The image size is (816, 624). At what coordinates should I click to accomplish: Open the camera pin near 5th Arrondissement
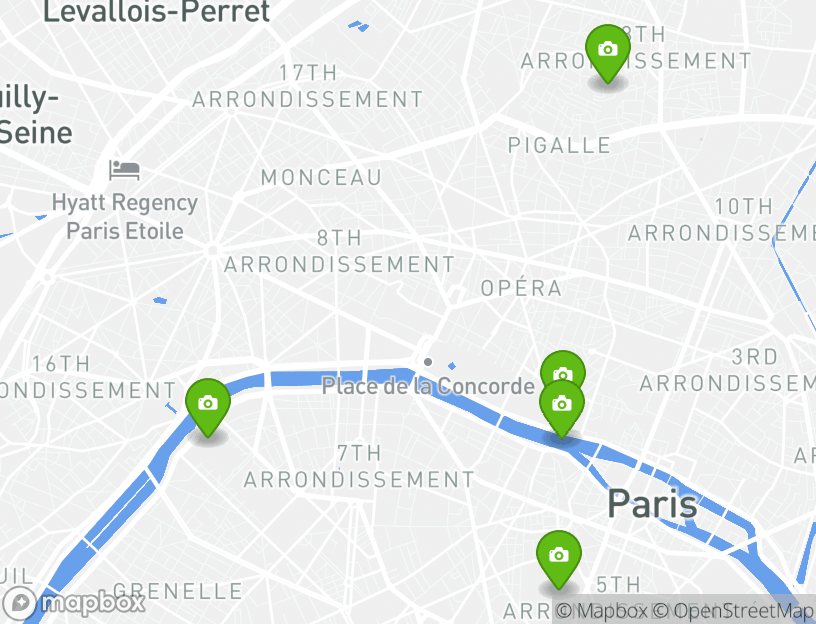coord(558,556)
